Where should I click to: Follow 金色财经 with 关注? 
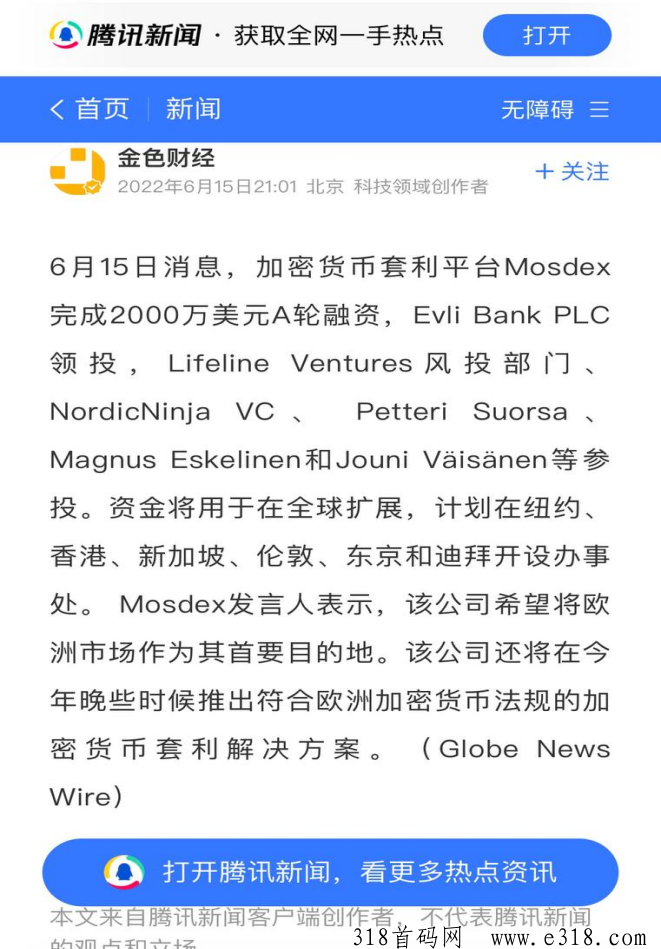coord(572,172)
